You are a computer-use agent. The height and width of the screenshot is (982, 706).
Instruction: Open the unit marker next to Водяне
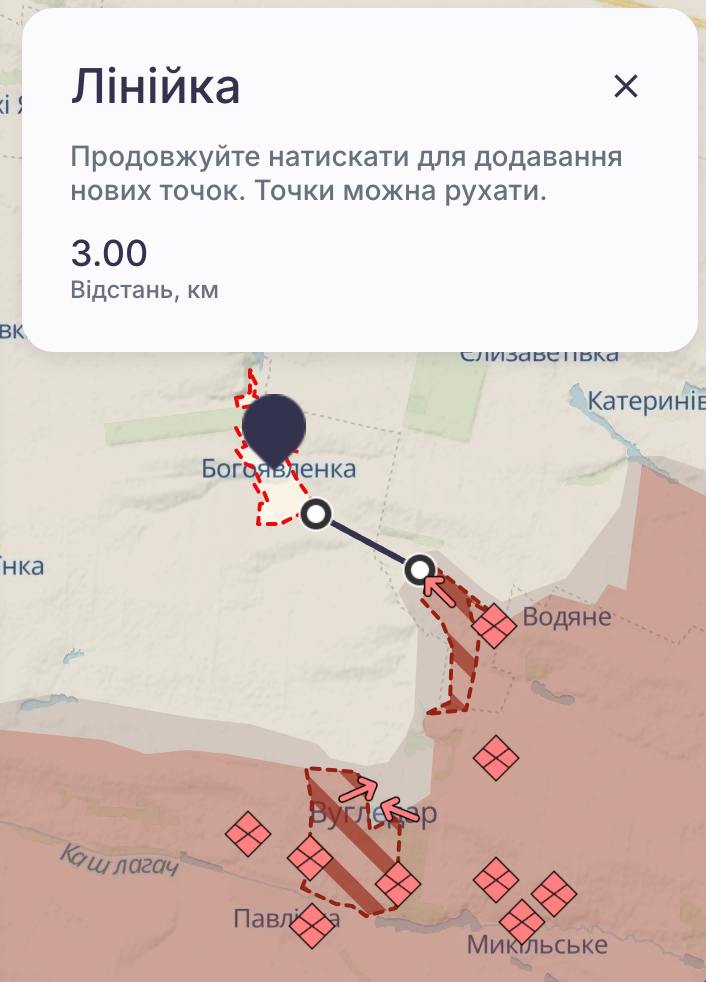click(494, 627)
